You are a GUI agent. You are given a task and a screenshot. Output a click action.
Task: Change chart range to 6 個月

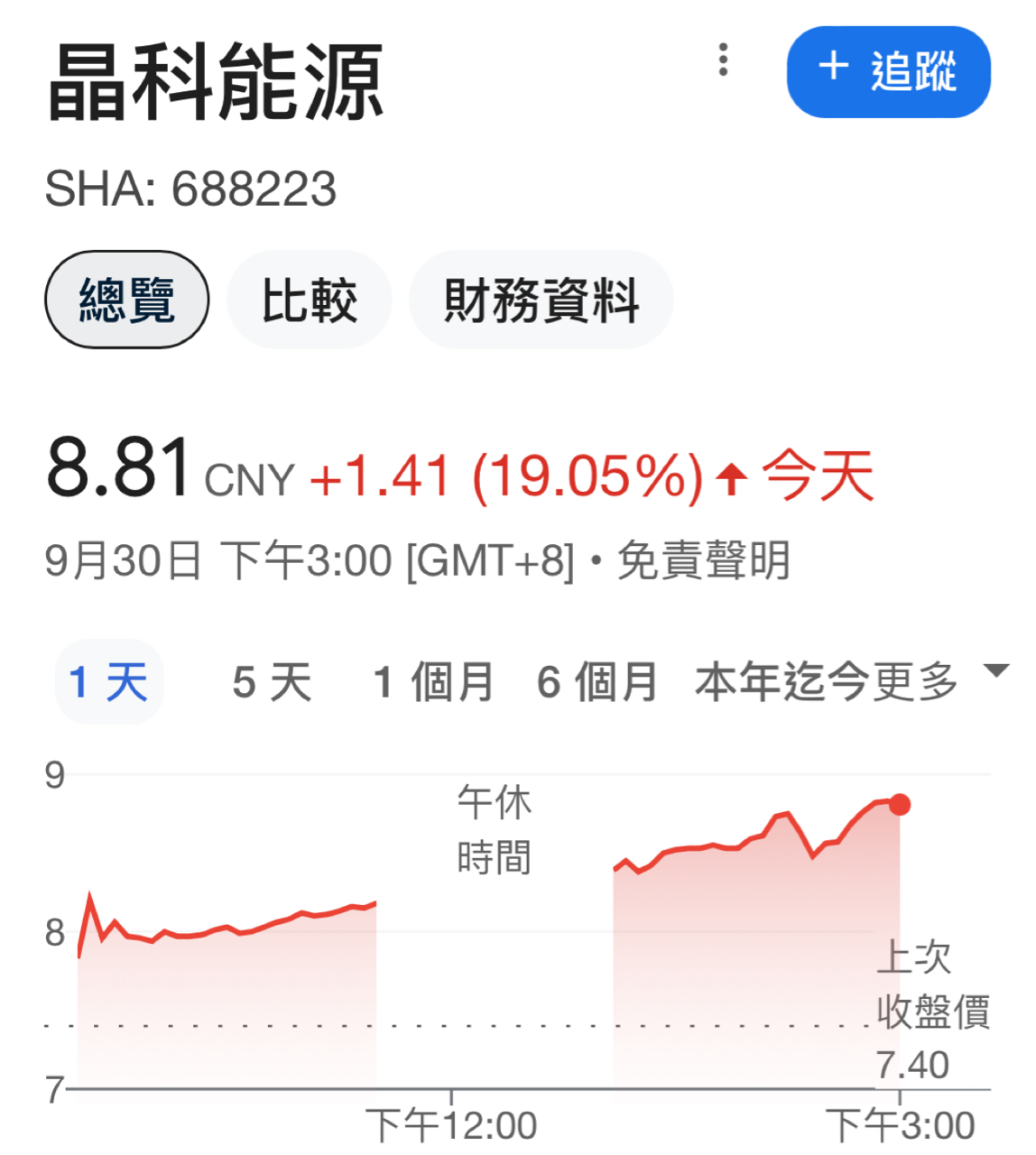597,682
